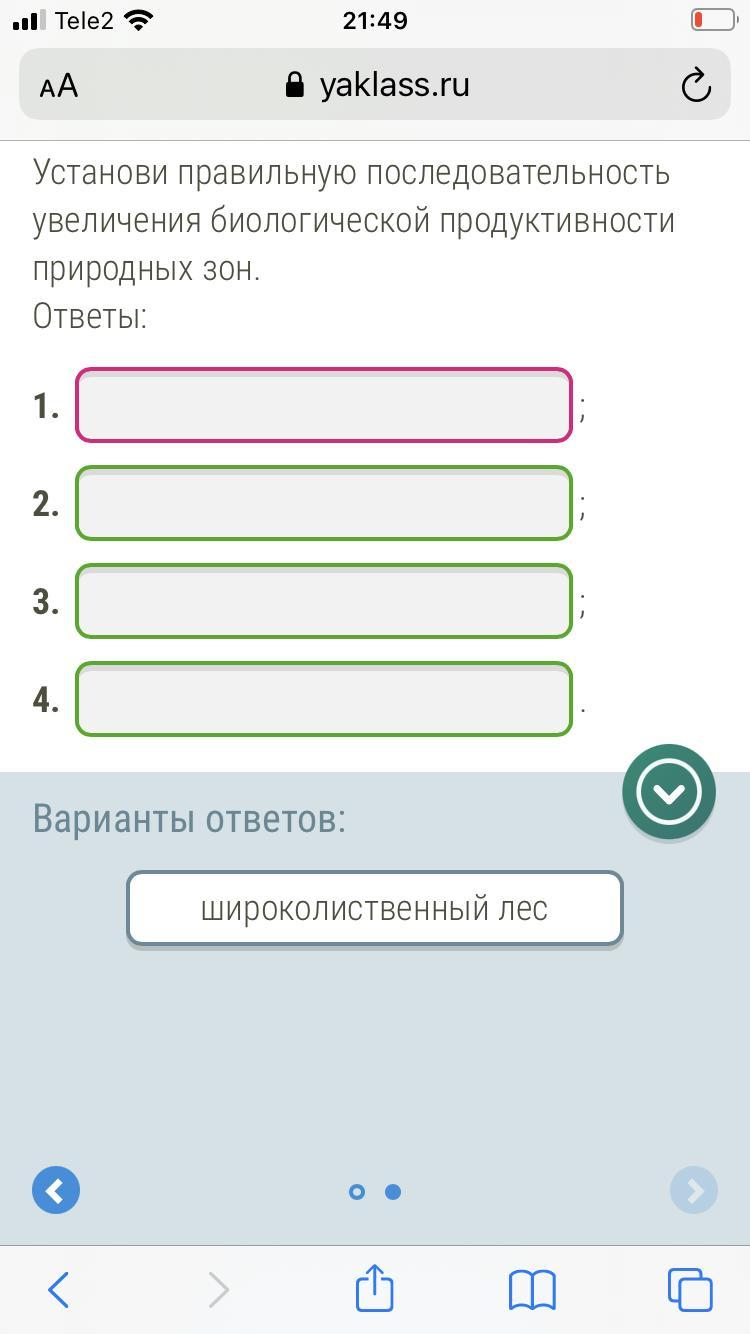
Task: Open the yaklass.ru address bar
Action: [378, 86]
